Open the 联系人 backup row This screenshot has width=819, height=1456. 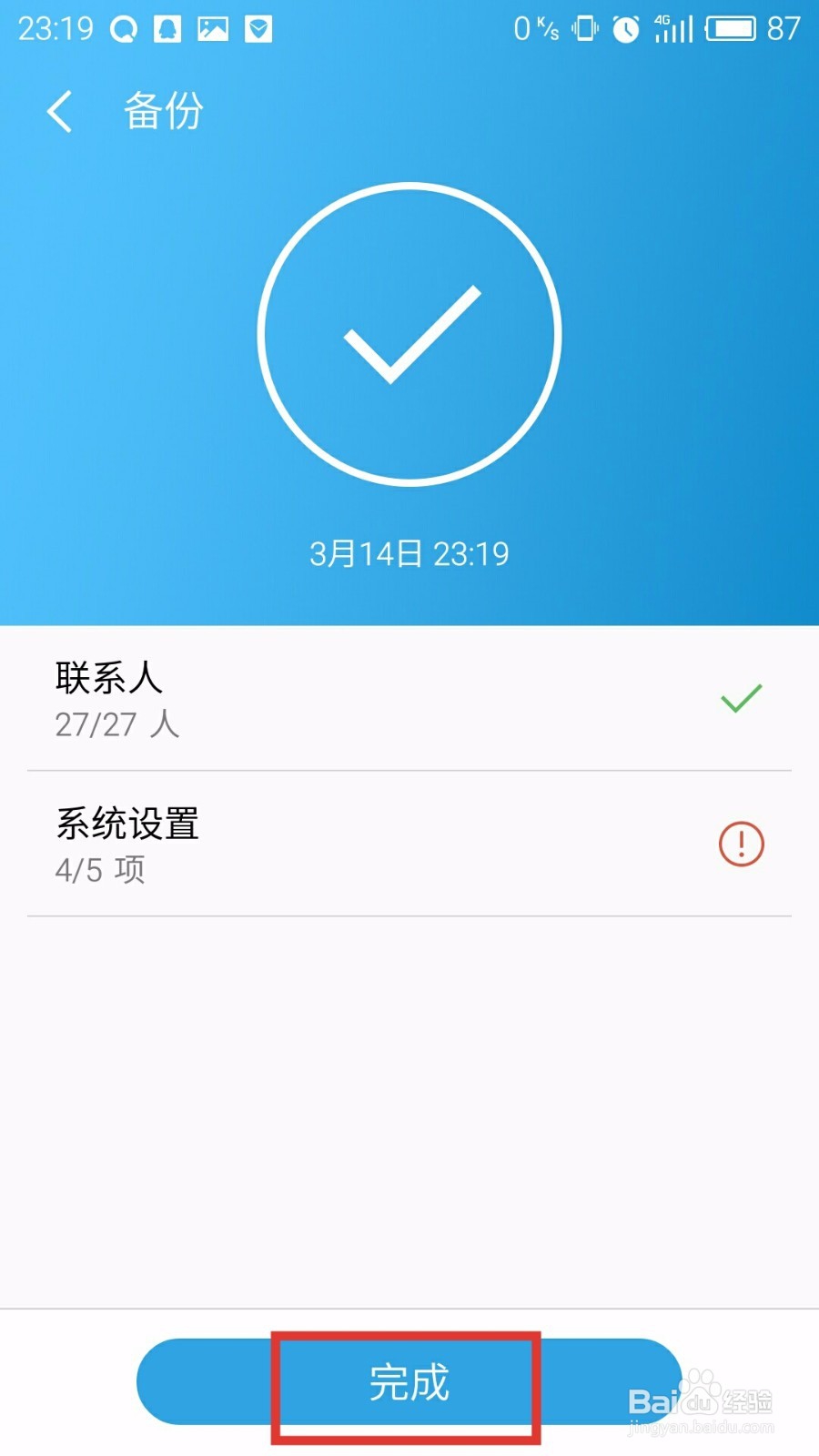(409, 698)
